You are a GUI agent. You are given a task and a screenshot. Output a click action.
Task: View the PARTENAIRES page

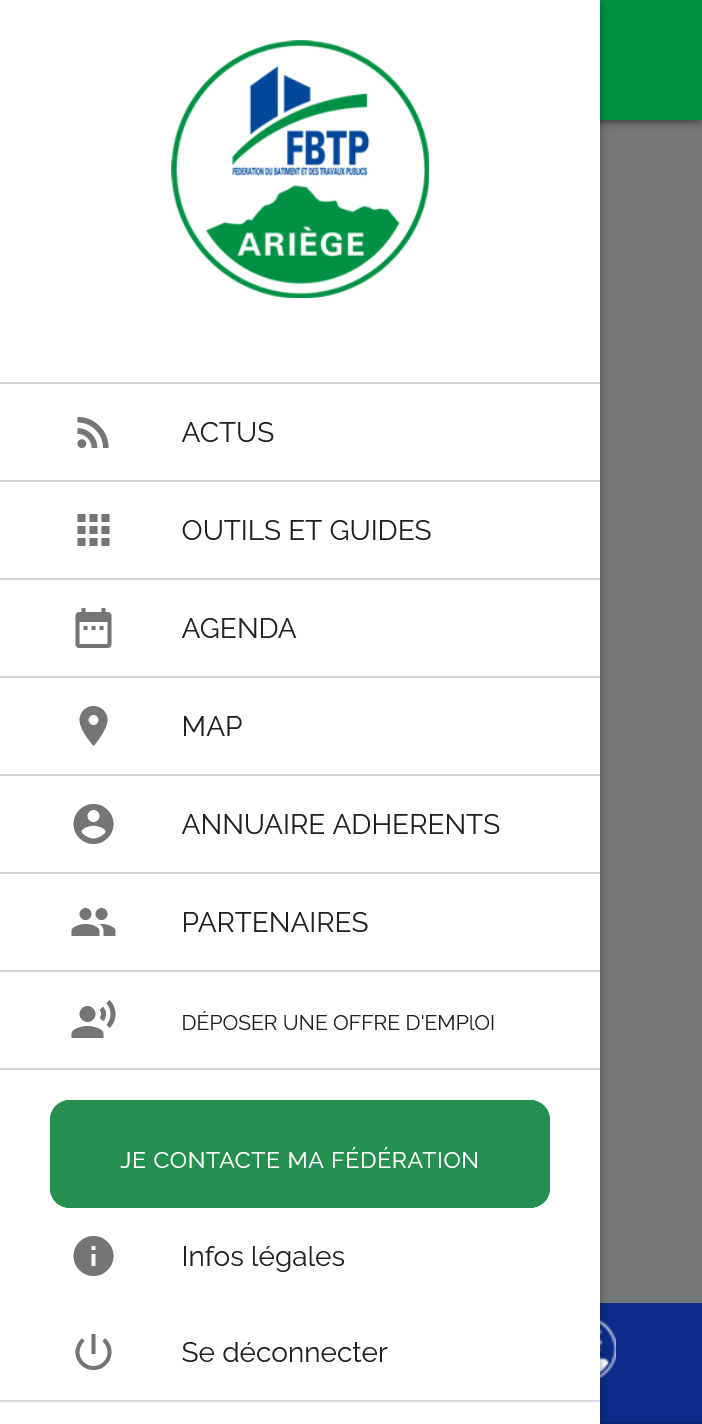pos(275,922)
